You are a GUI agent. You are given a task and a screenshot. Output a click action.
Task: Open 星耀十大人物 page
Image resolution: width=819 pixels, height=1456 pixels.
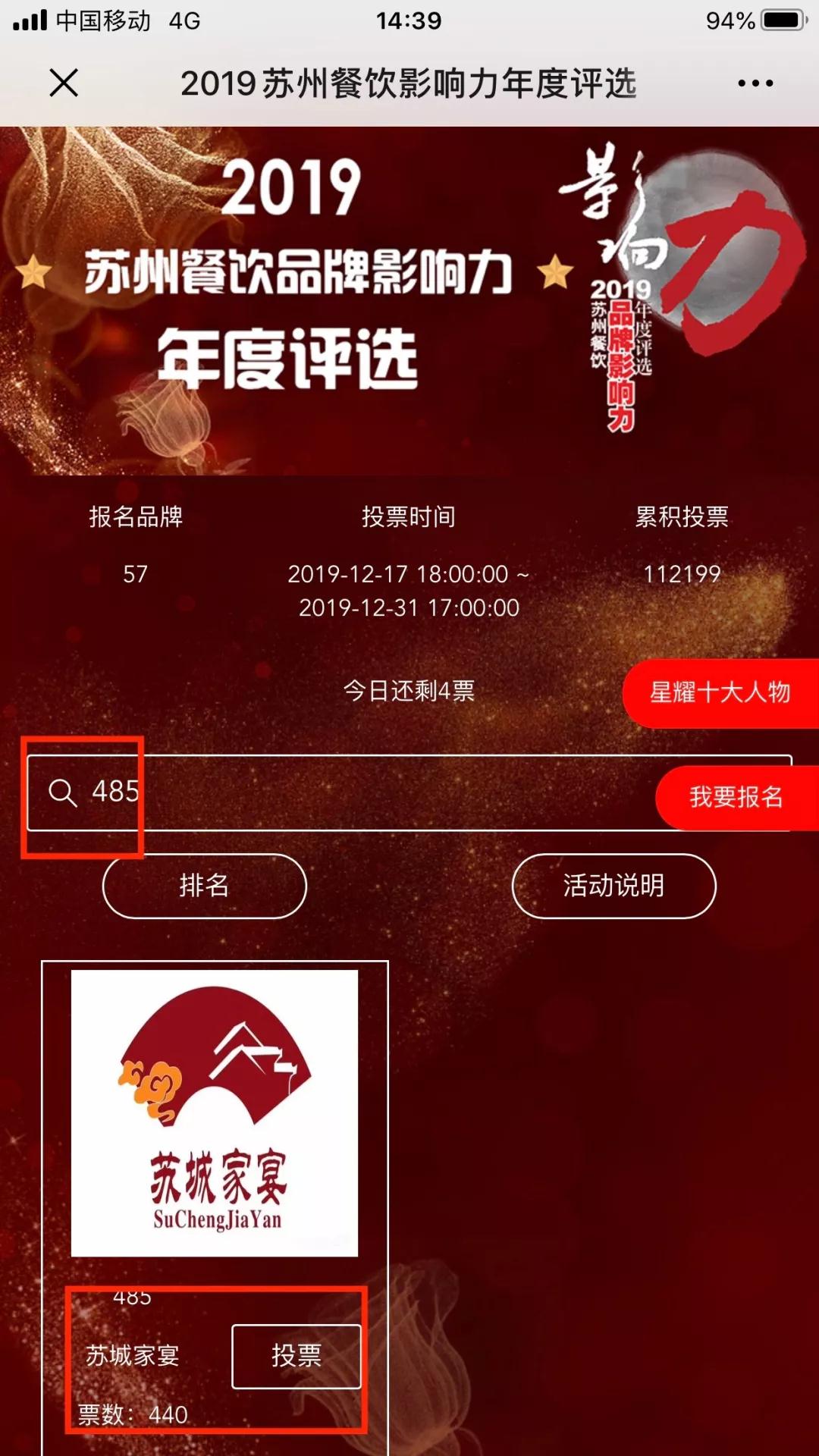click(720, 692)
